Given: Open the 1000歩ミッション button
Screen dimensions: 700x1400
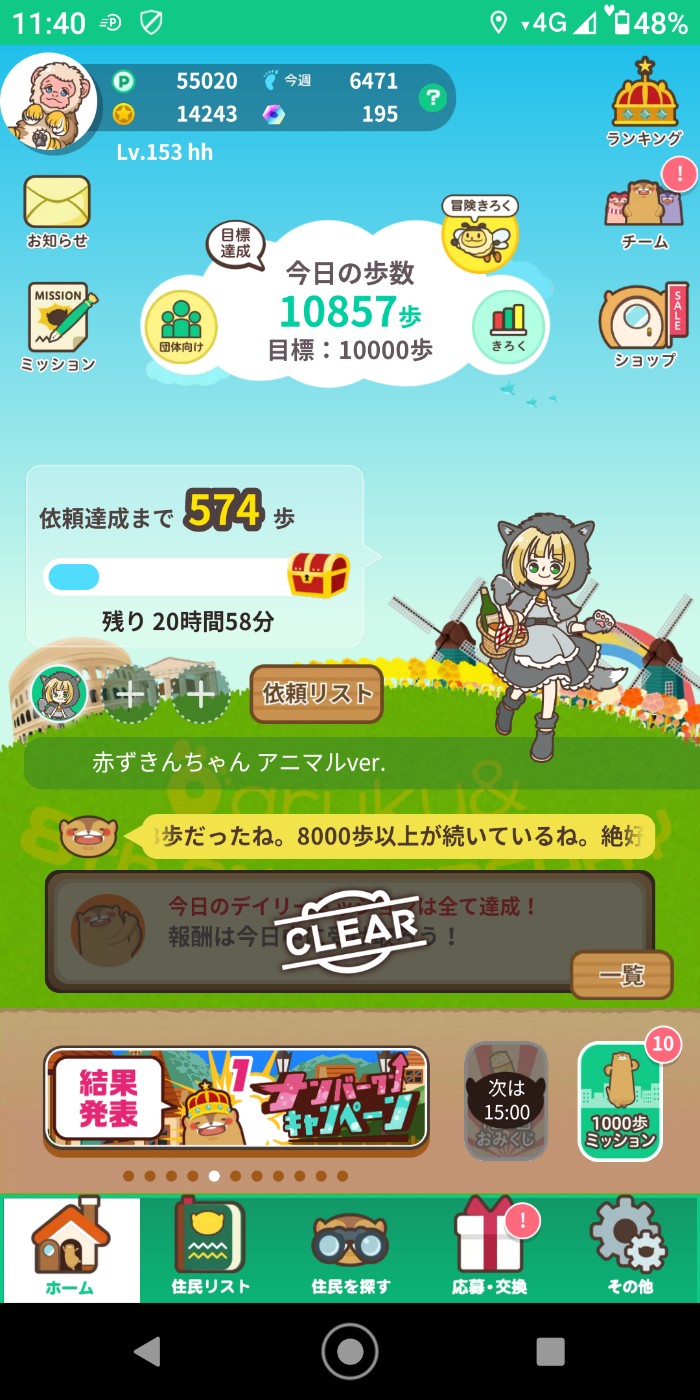Looking at the screenshot, I should [620, 1100].
